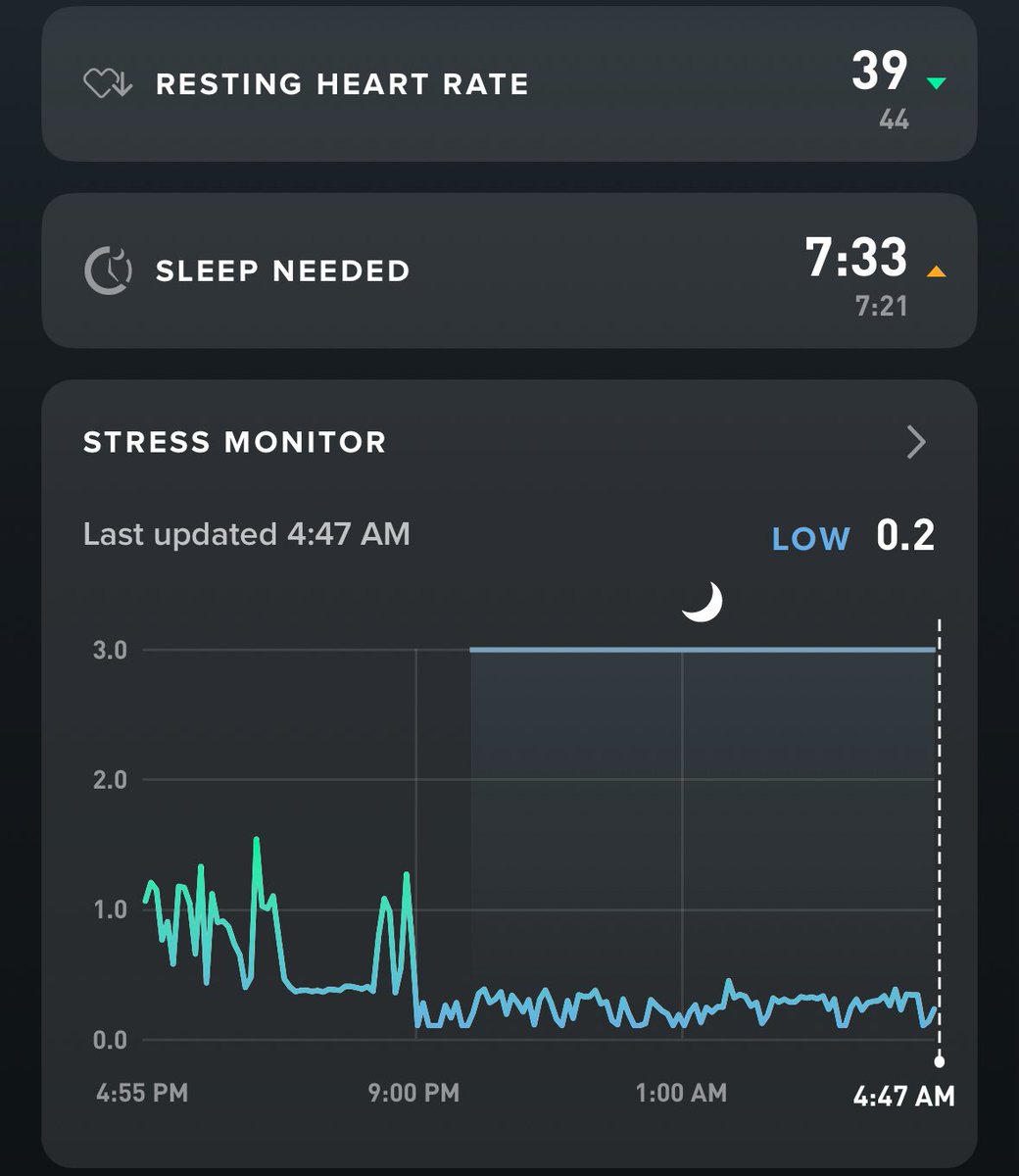This screenshot has width=1019, height=1176.
Task: Open the Resting Heart Rate card
Action: (x=509, y=84)
